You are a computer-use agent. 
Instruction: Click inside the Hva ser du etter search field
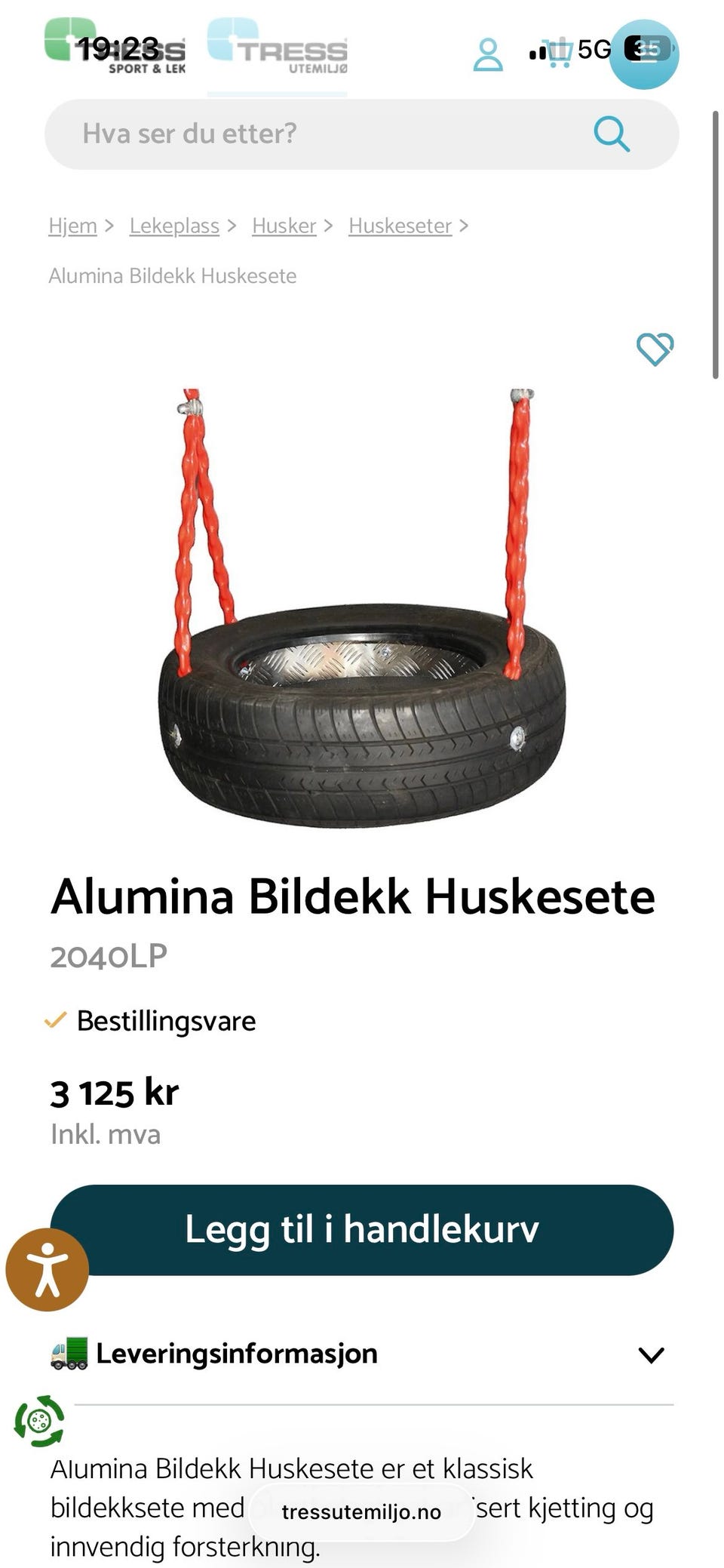[226, 134]
